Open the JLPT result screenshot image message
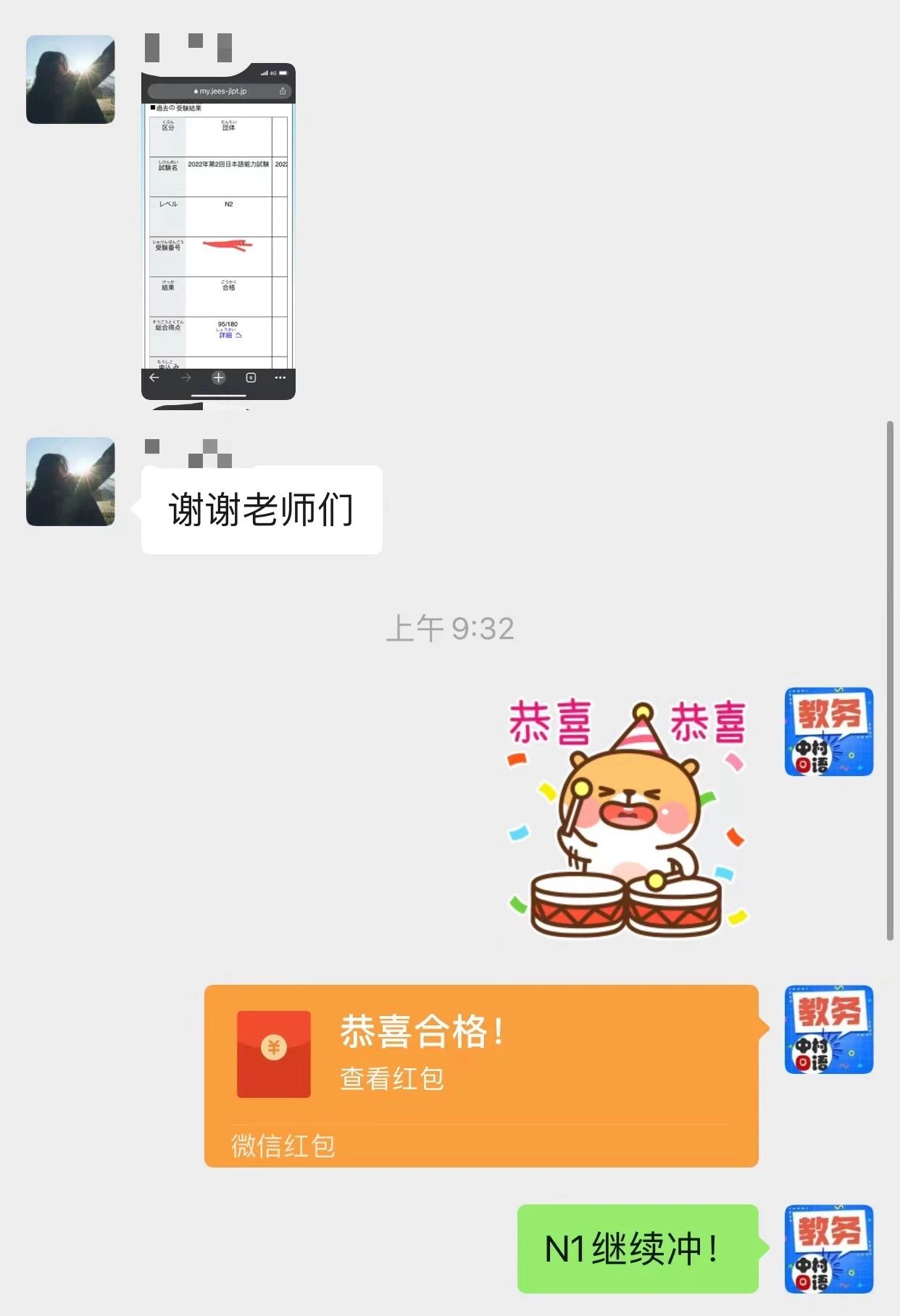This screenshot has width=900, height=1316. [x=218, y=232]
